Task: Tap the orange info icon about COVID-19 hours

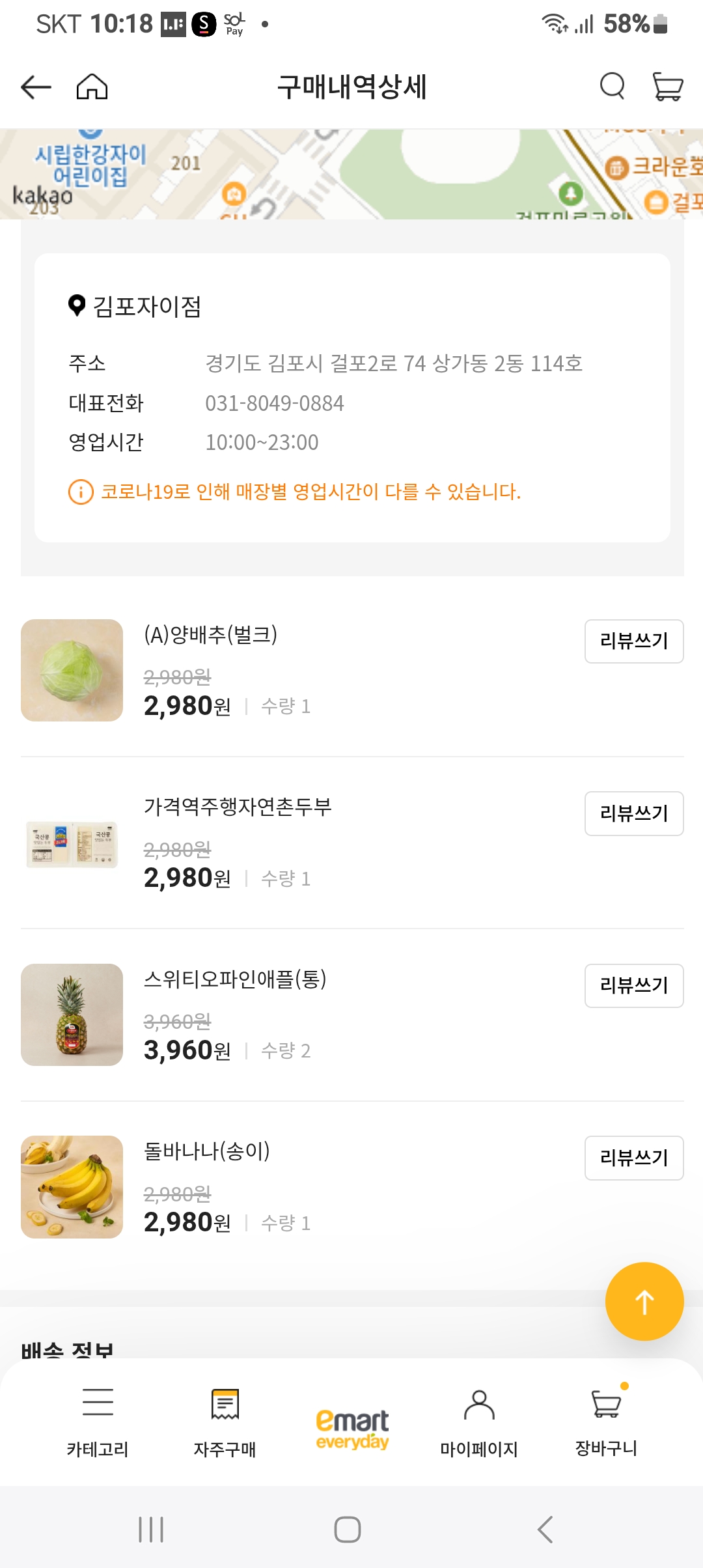Action: click(x=78, y=492)
